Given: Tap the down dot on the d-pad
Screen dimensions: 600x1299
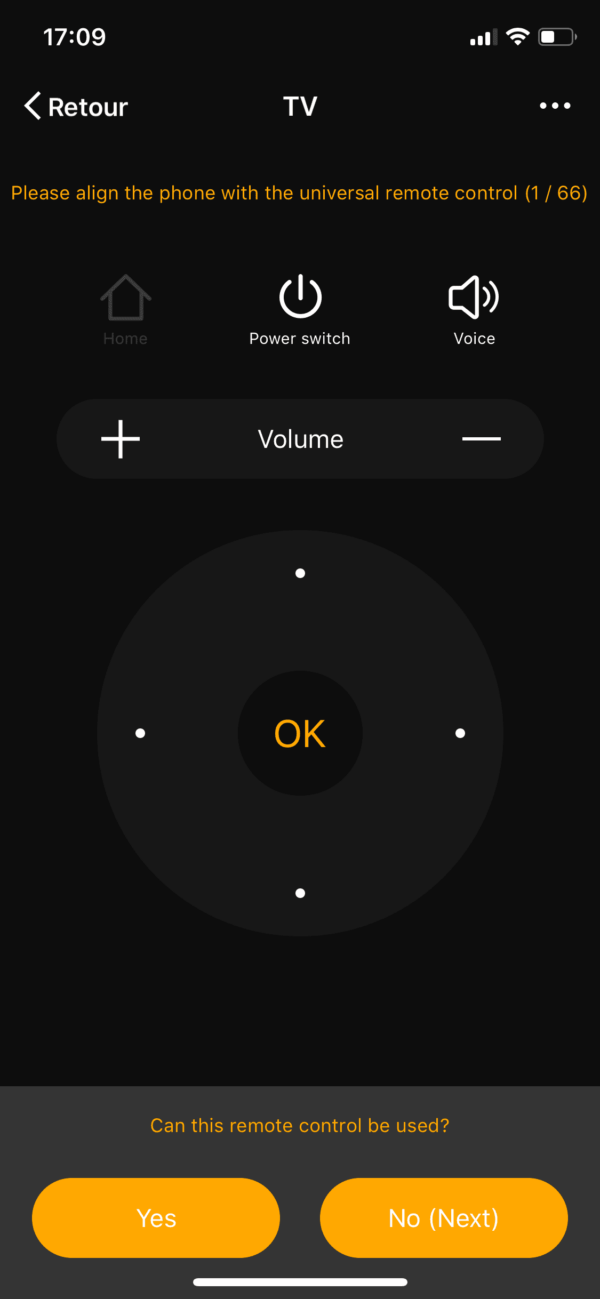Looking at the screenshot, I should pyautogui.click(x=300, y=893).
